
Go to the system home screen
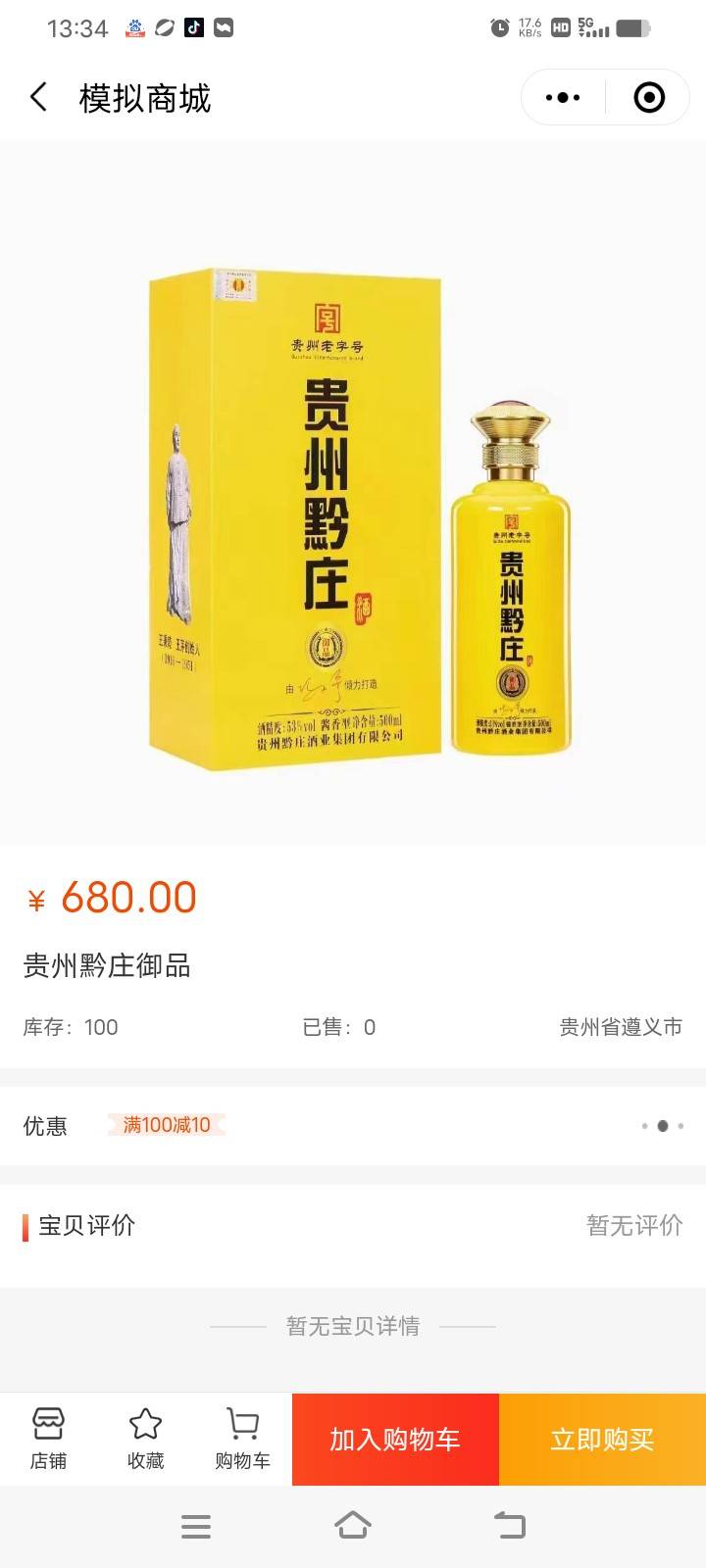tap(353, 1525)
